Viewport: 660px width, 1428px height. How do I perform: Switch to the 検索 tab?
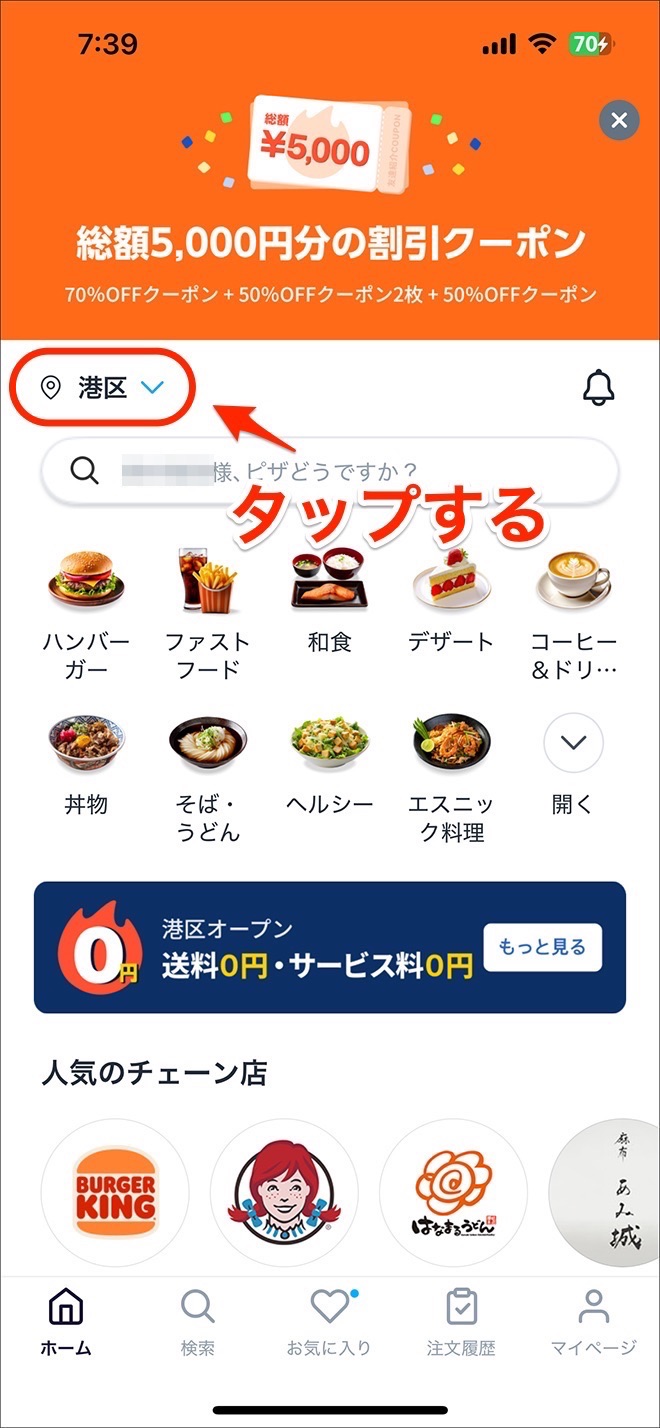[x=197, y=1320]
